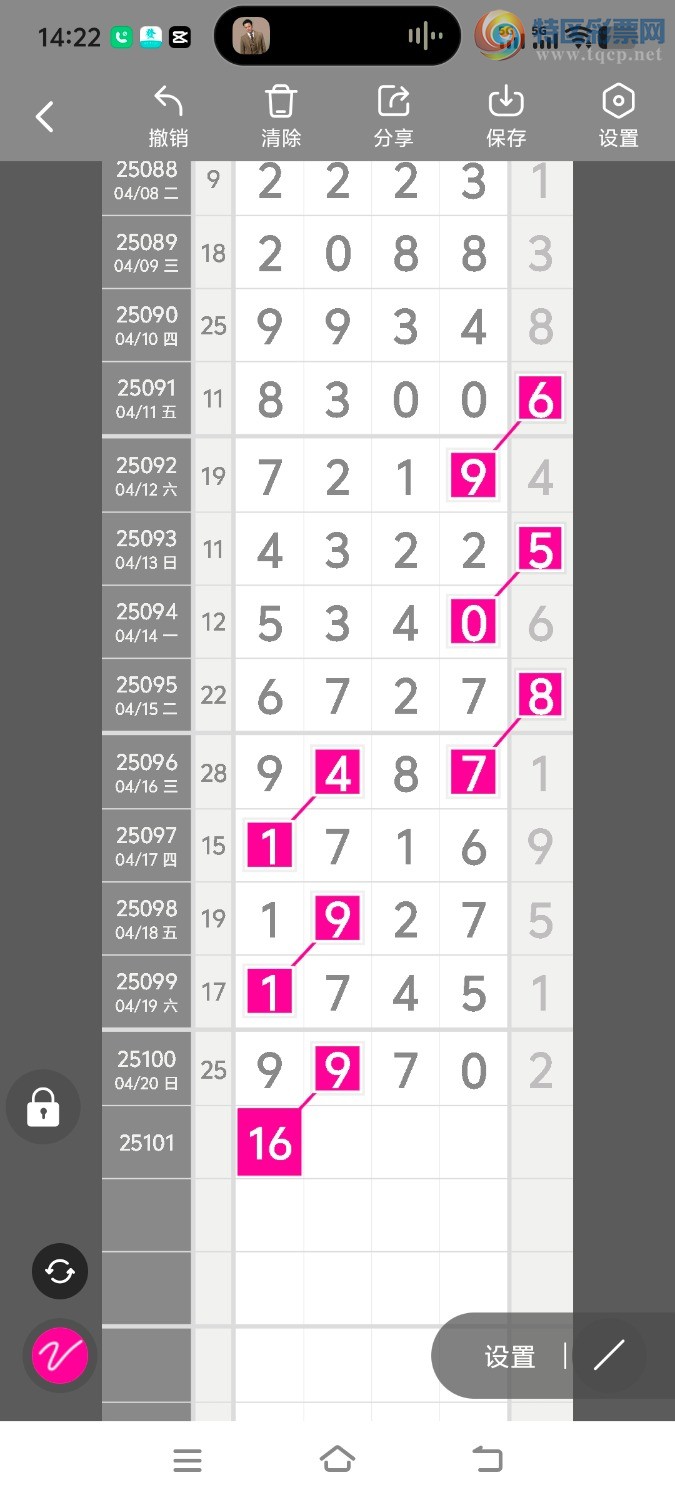This screenshot has height=1500, width=675.
Task: Select the diagonal line tool
Action: pos(608,1356)
